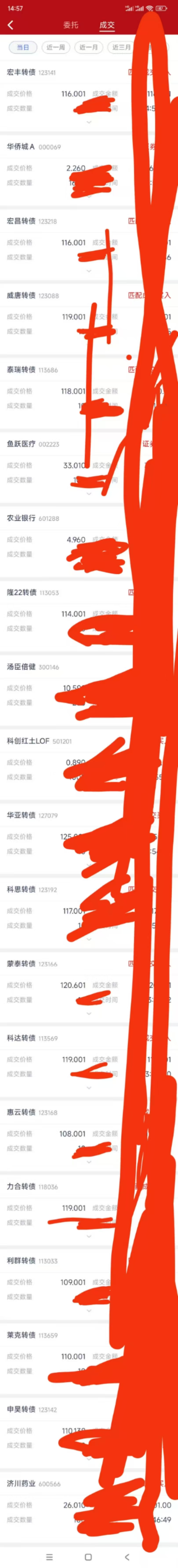178x1568 pixels.
Task: Show records for 近一月
Action: click(x=88, y=47)
